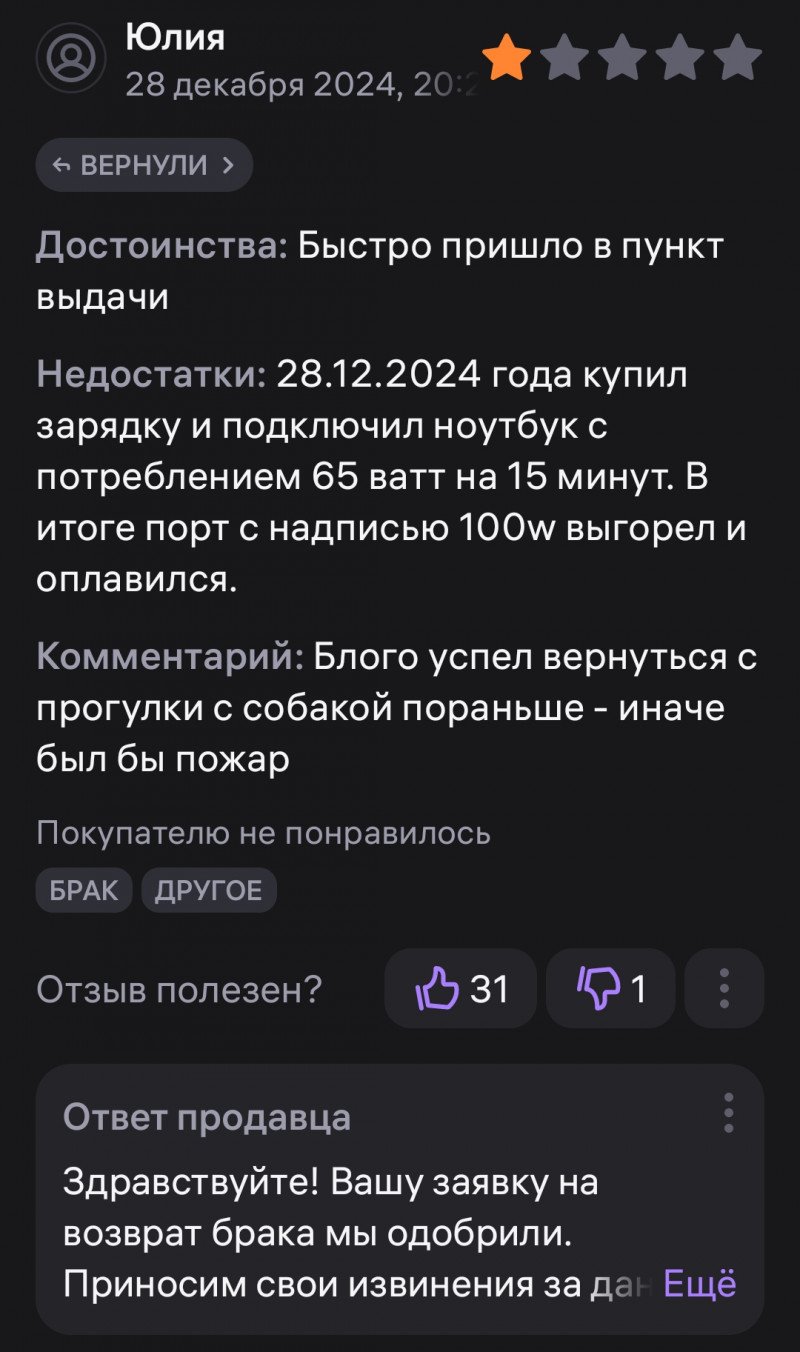
Task: Open Юлия's profile avatar
Action: click(x=71, y=58)
